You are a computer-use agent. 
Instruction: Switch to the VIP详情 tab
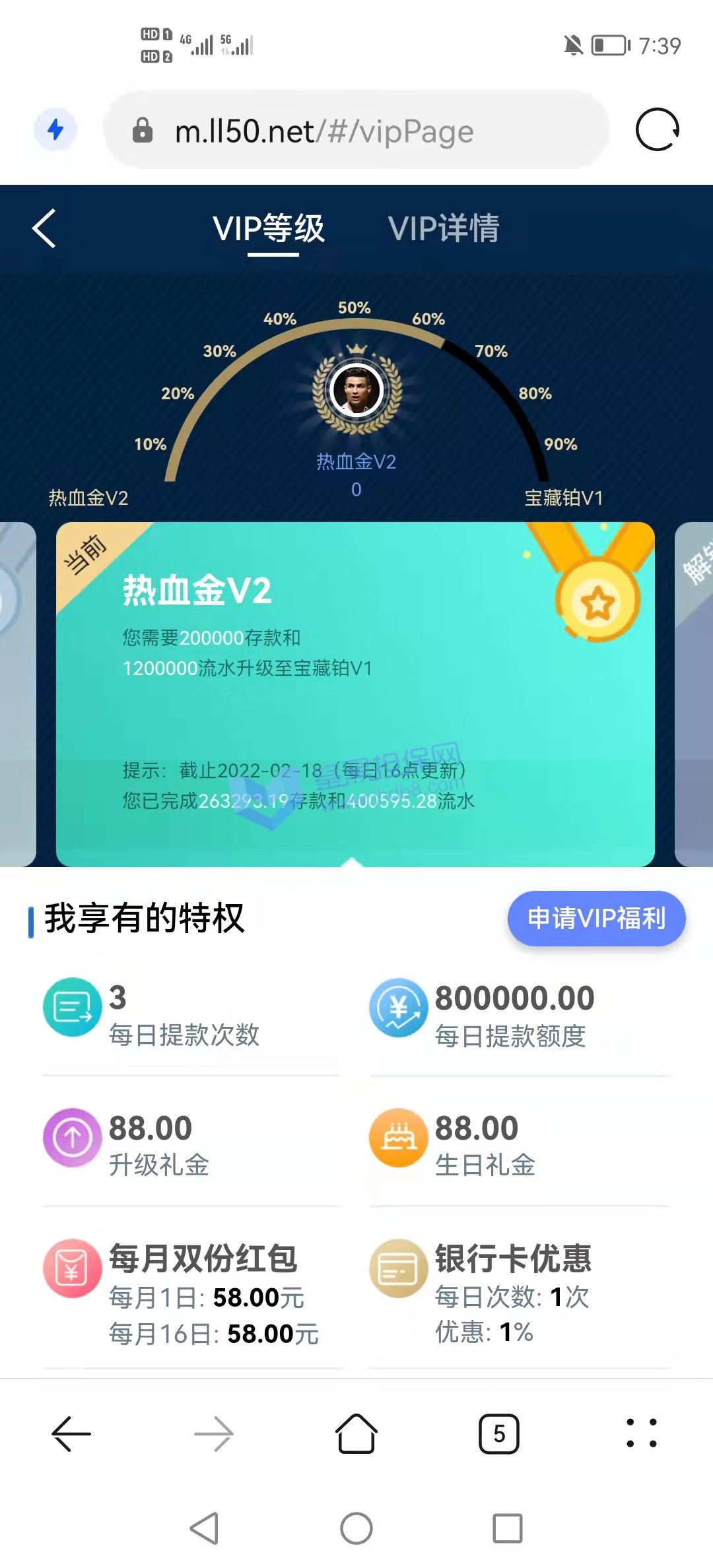click(x=444, y=228)
